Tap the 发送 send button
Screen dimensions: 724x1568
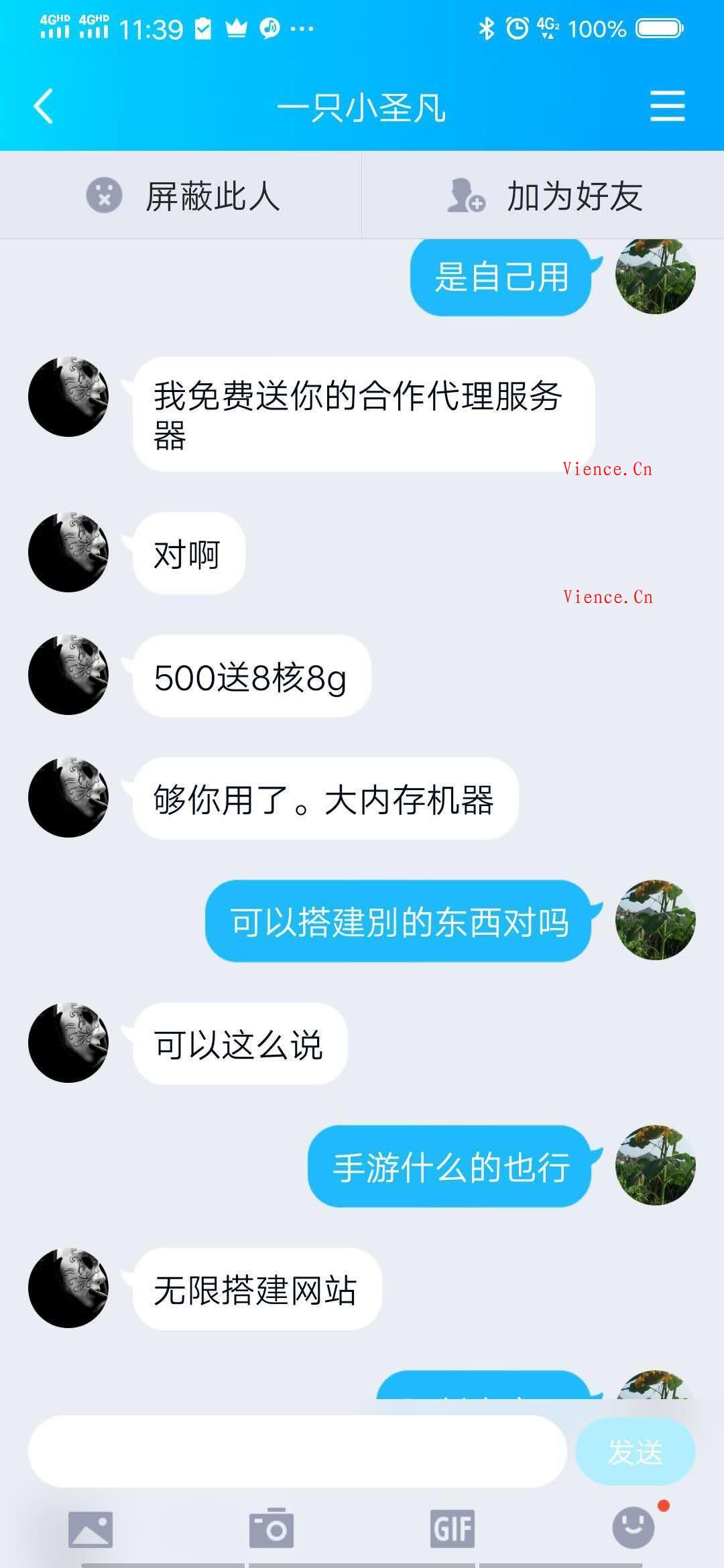click(x=635, y=1452)
